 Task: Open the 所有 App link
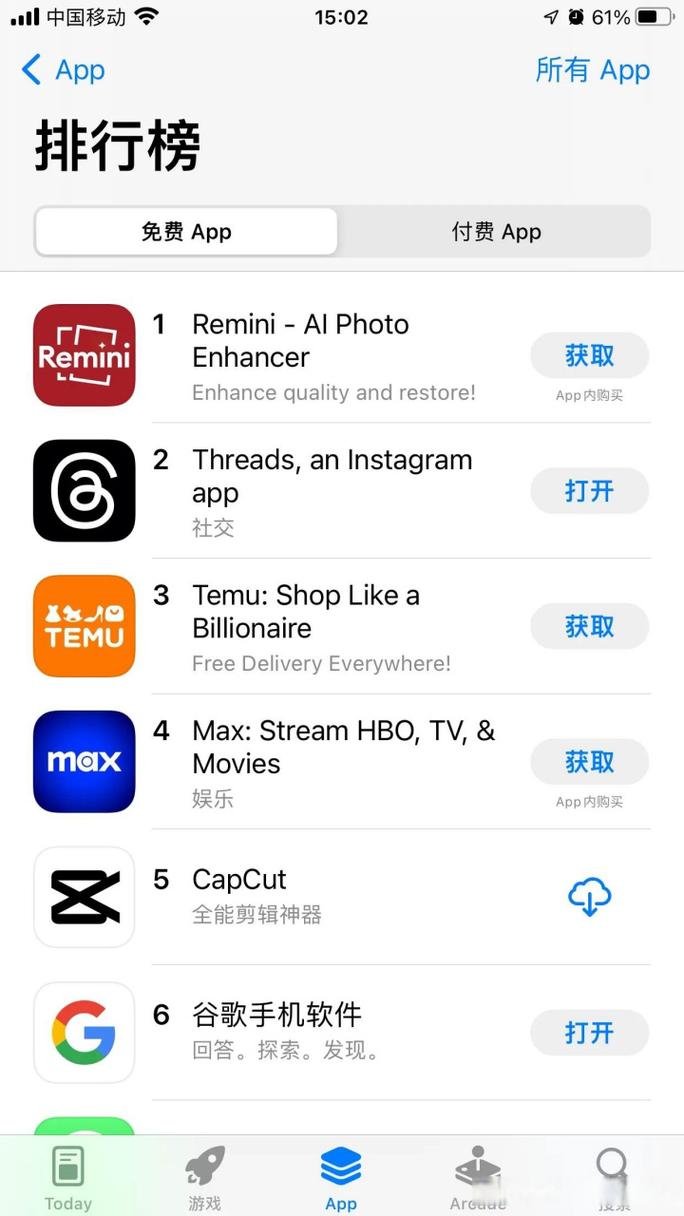coord(592,70)
